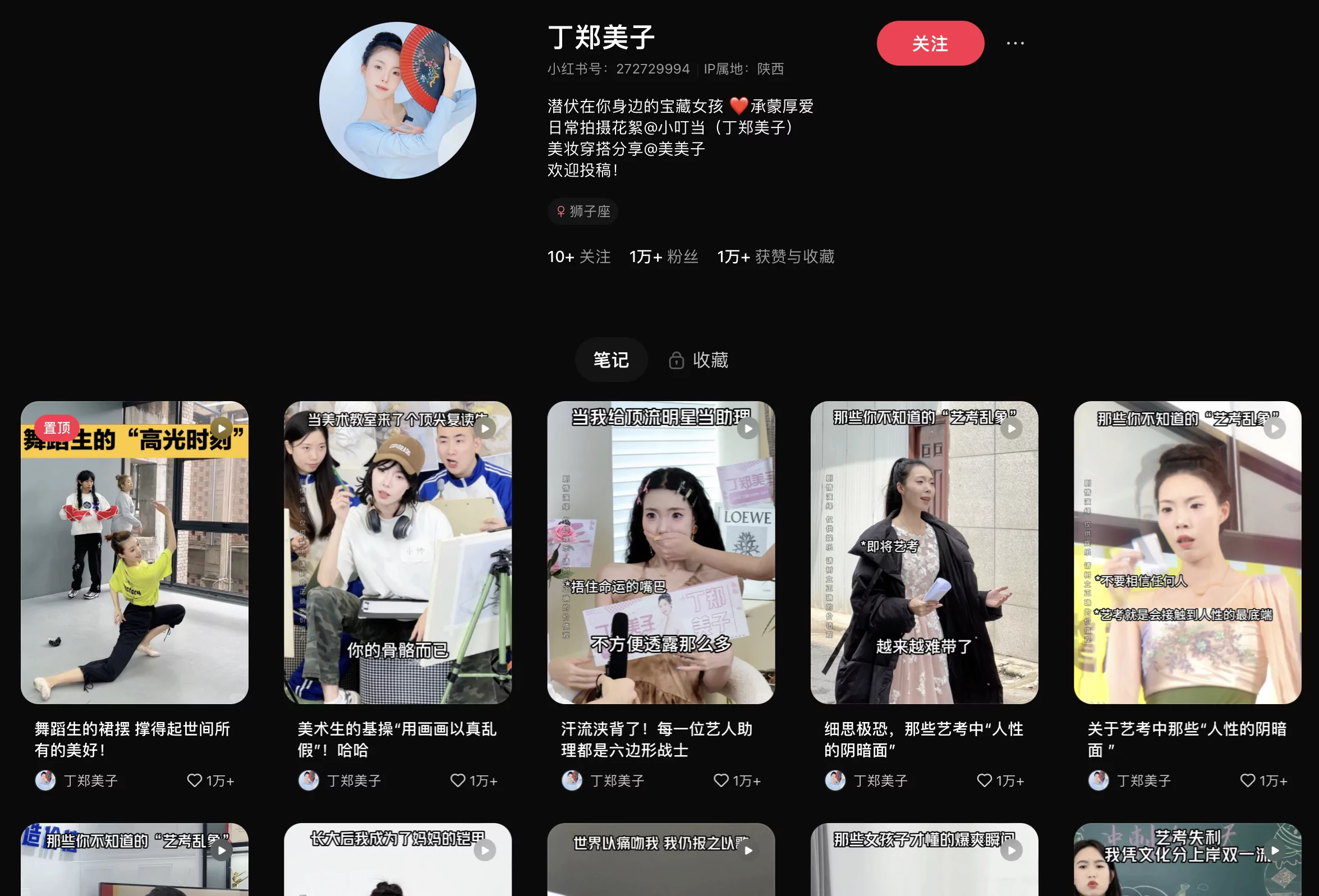Open the 关于艺考中那些"人性的阴暗面" note
The width and height of the screenshot is (1319, 896).
pyautogui.click(x=1187, y=552)
